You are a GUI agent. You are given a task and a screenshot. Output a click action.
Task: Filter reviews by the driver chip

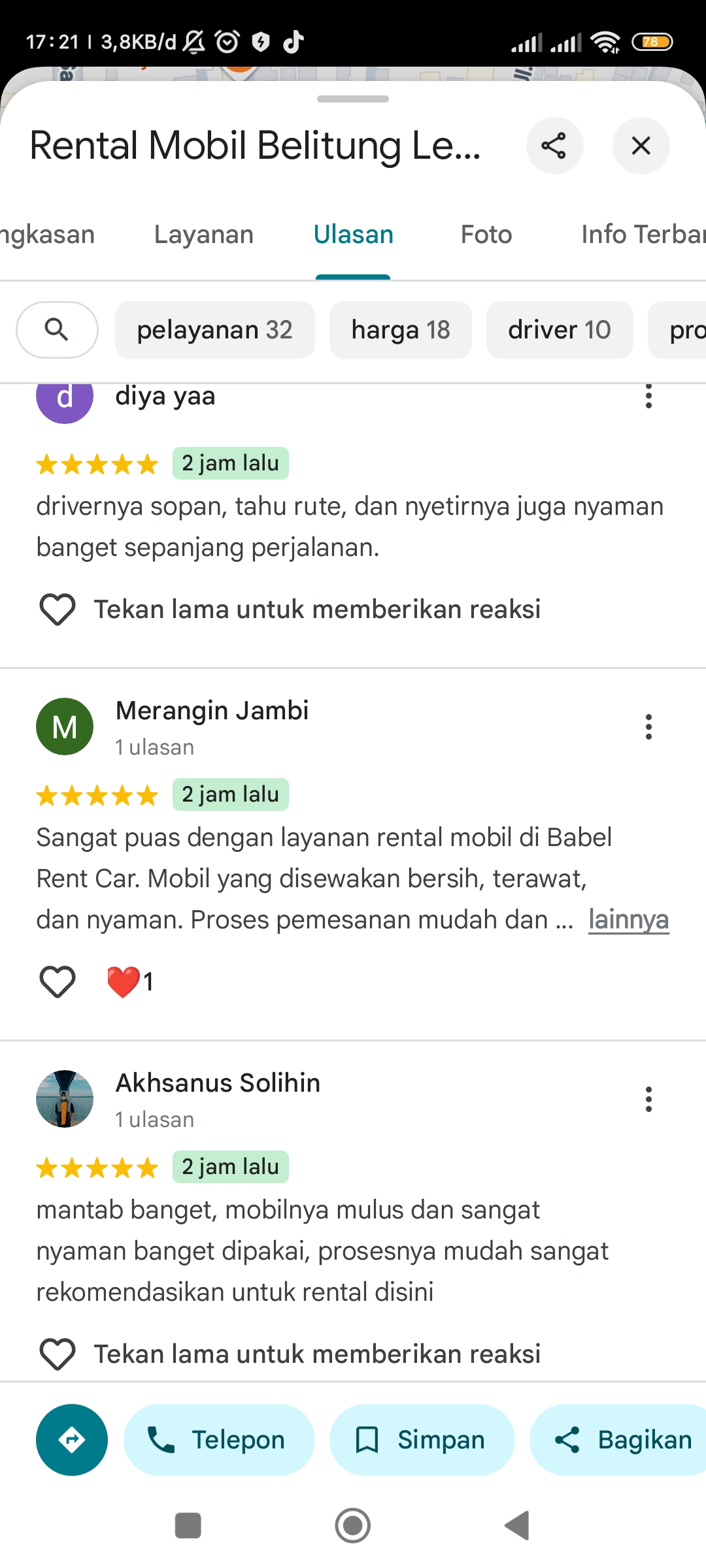point(560,330)
